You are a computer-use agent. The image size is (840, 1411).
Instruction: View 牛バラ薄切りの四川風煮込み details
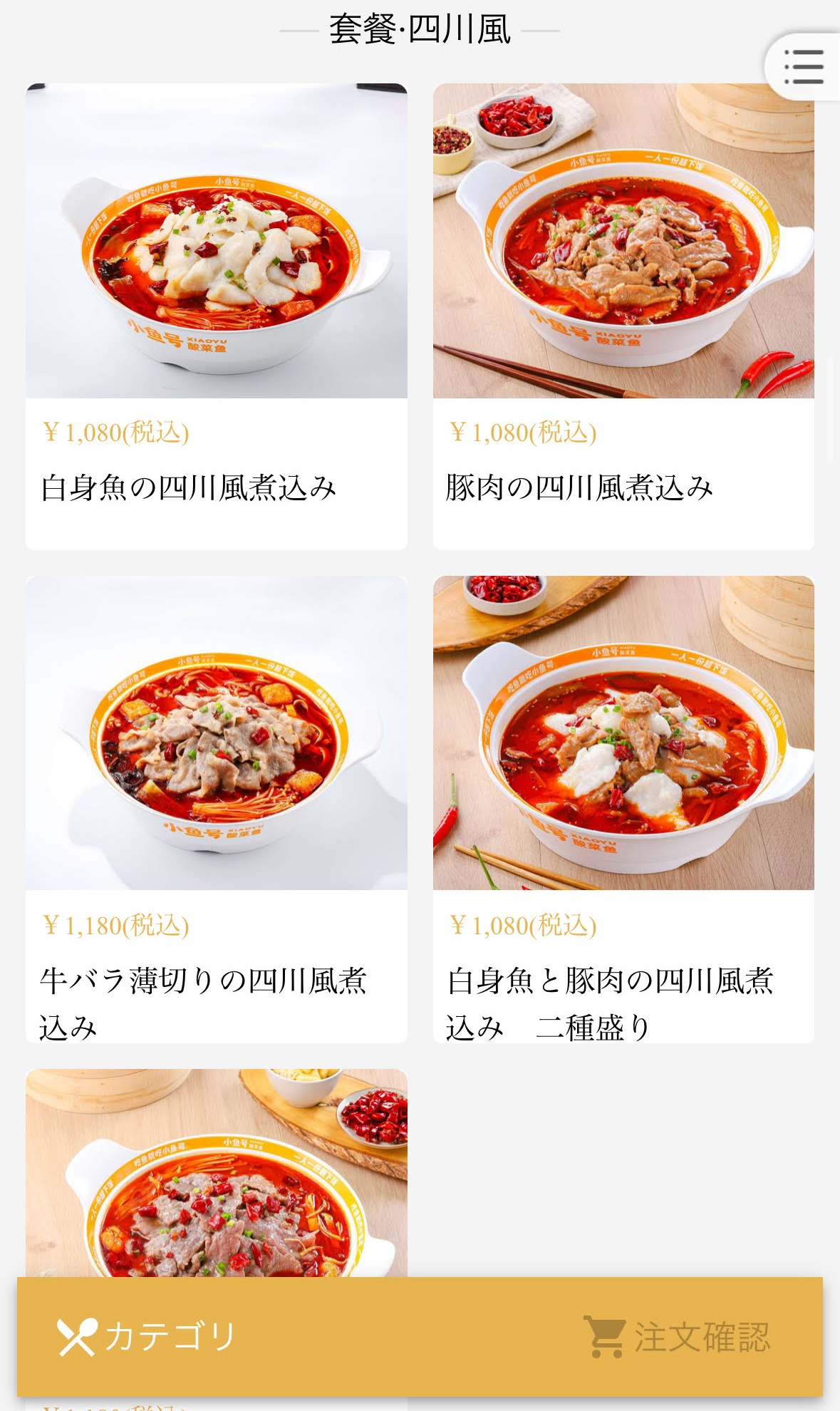pyautogui.click(x=217, y=809)
